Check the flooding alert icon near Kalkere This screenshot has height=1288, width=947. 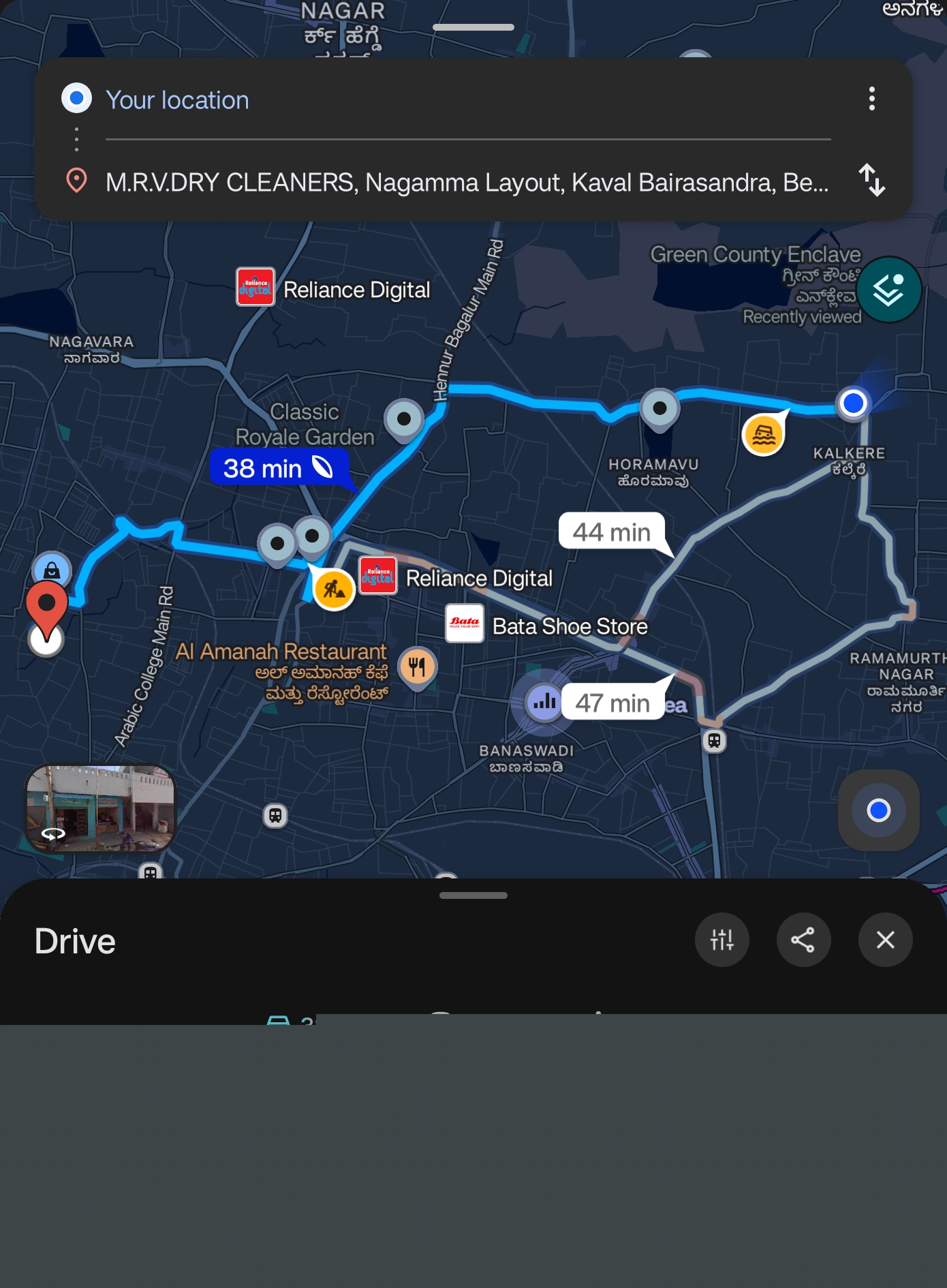click(764, 434)
